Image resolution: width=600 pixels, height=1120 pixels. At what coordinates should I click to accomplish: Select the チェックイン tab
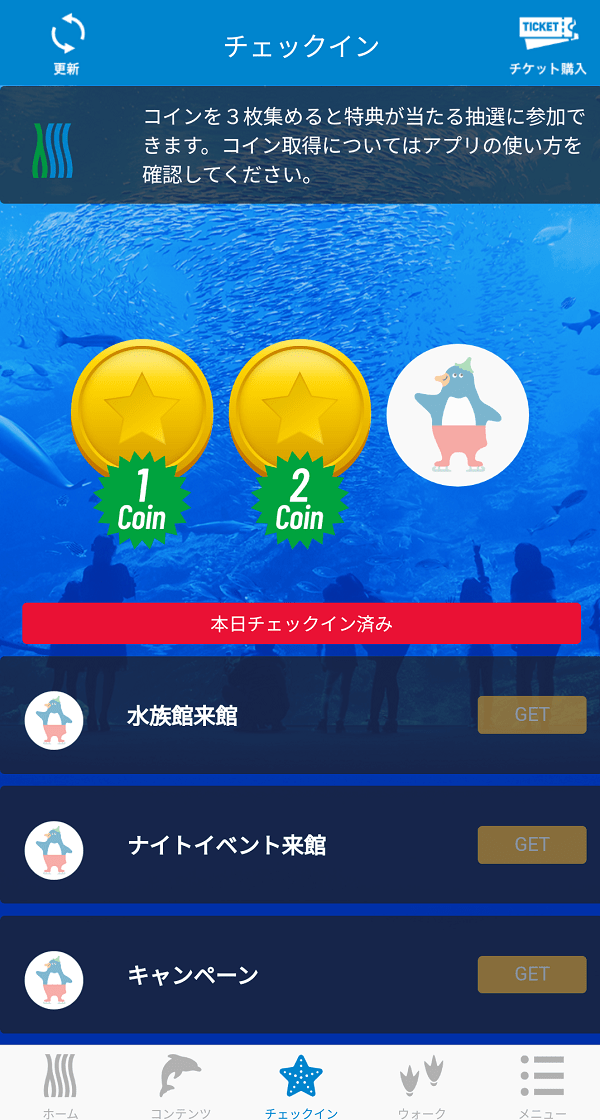pyautogui.click(x=300, y=1083)
